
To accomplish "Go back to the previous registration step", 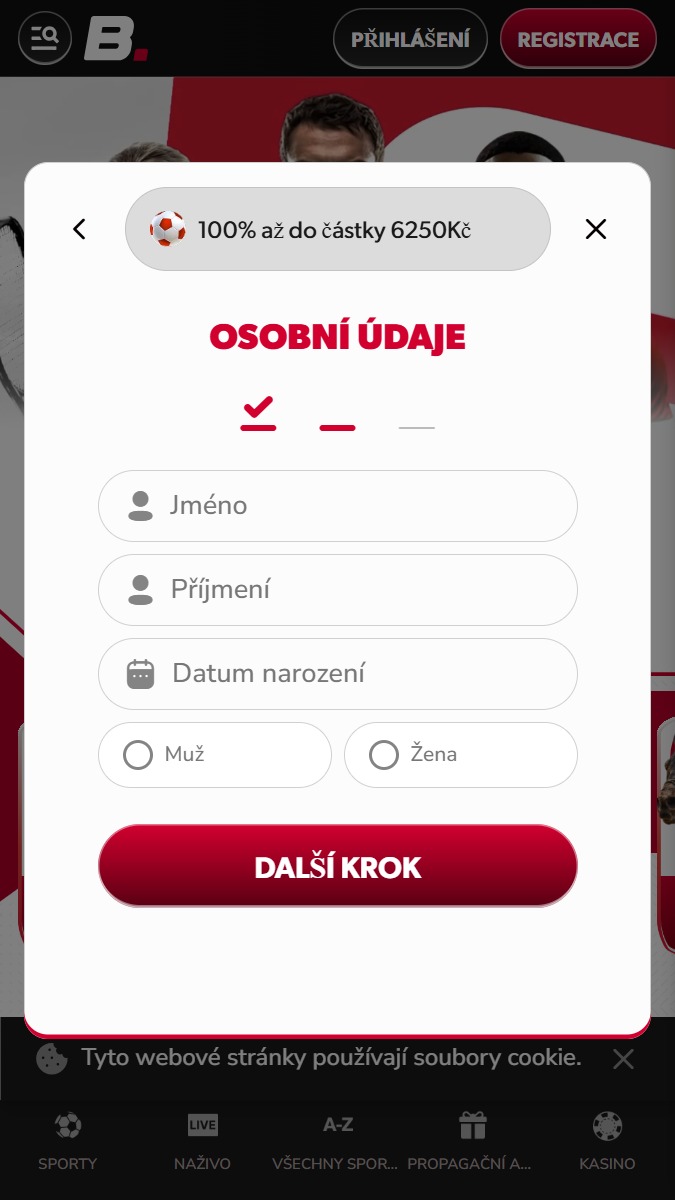I will point(80,229).
